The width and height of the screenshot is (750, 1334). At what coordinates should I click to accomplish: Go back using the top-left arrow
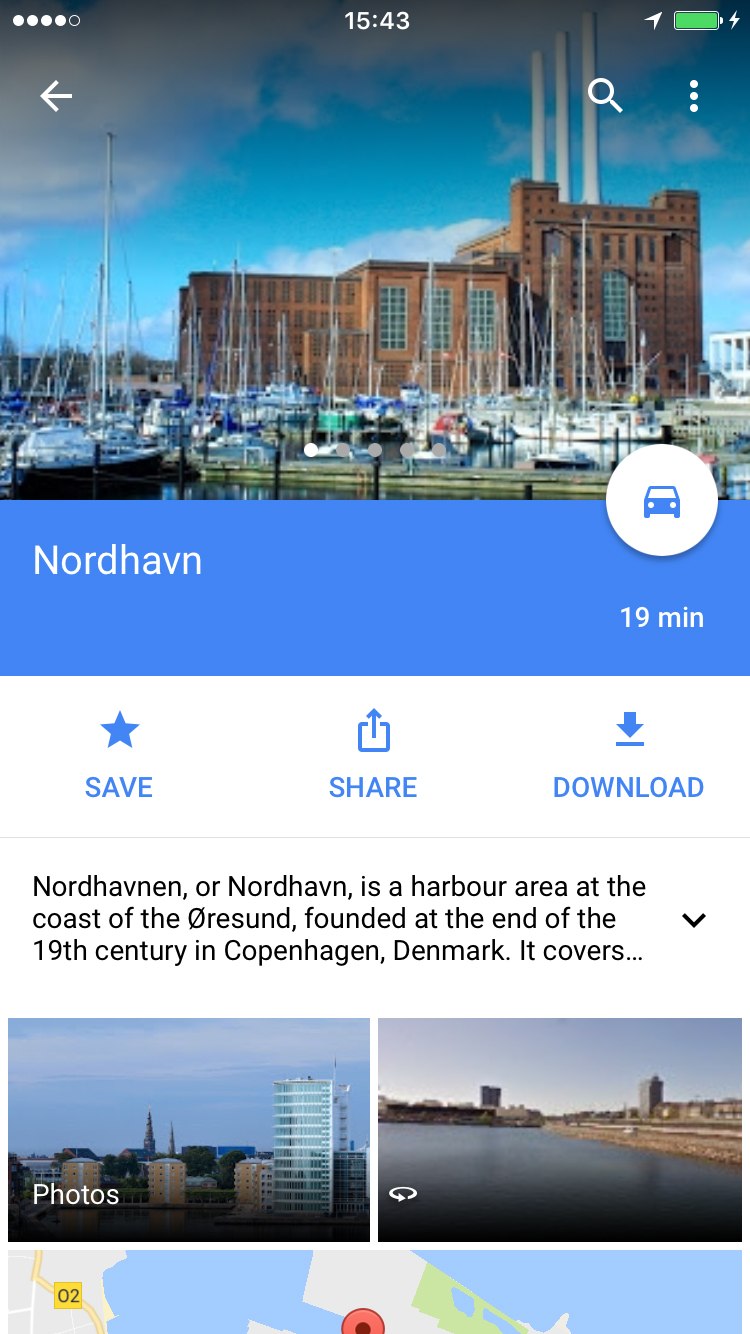[x=56, y=96]
